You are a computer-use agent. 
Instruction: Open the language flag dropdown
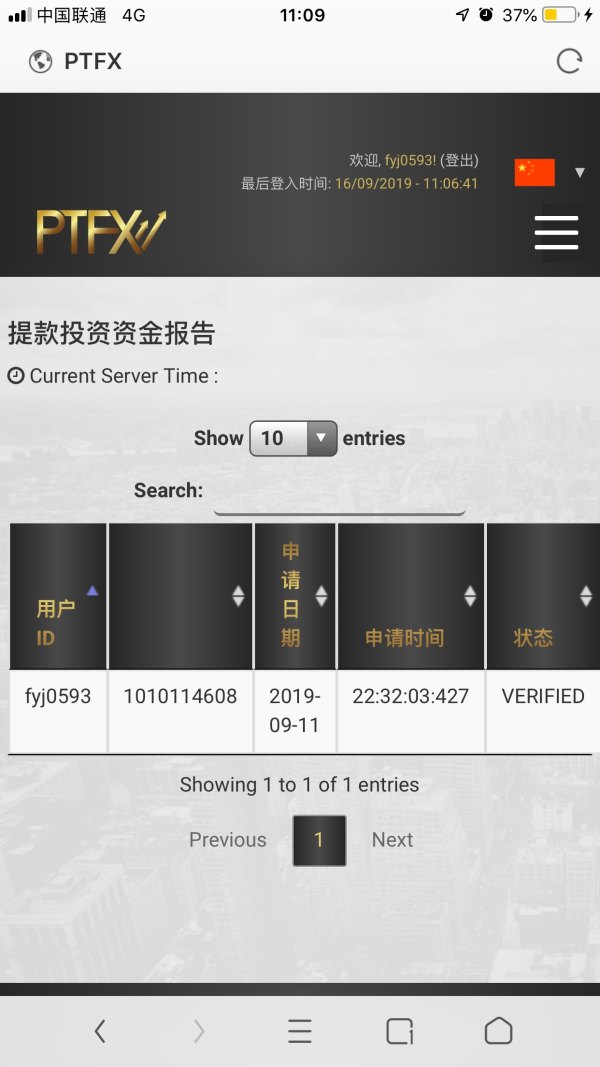(x=548, y=172)
